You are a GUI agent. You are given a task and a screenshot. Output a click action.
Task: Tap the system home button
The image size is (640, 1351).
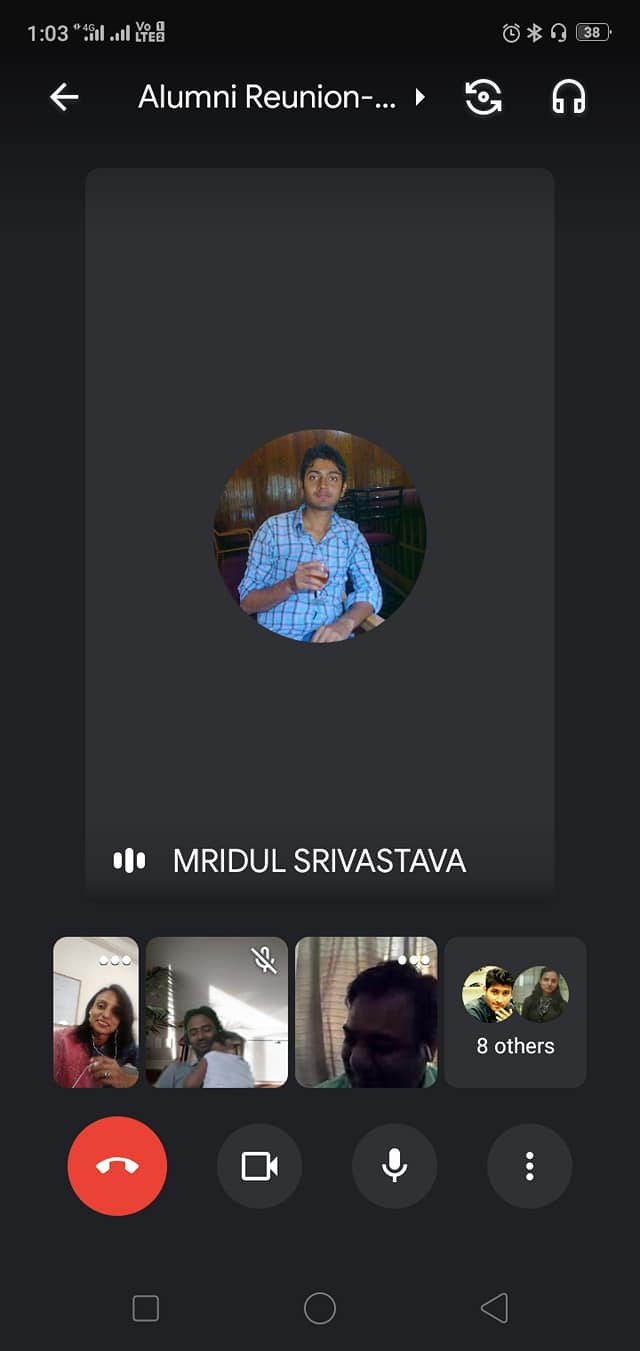point(320,1308)
